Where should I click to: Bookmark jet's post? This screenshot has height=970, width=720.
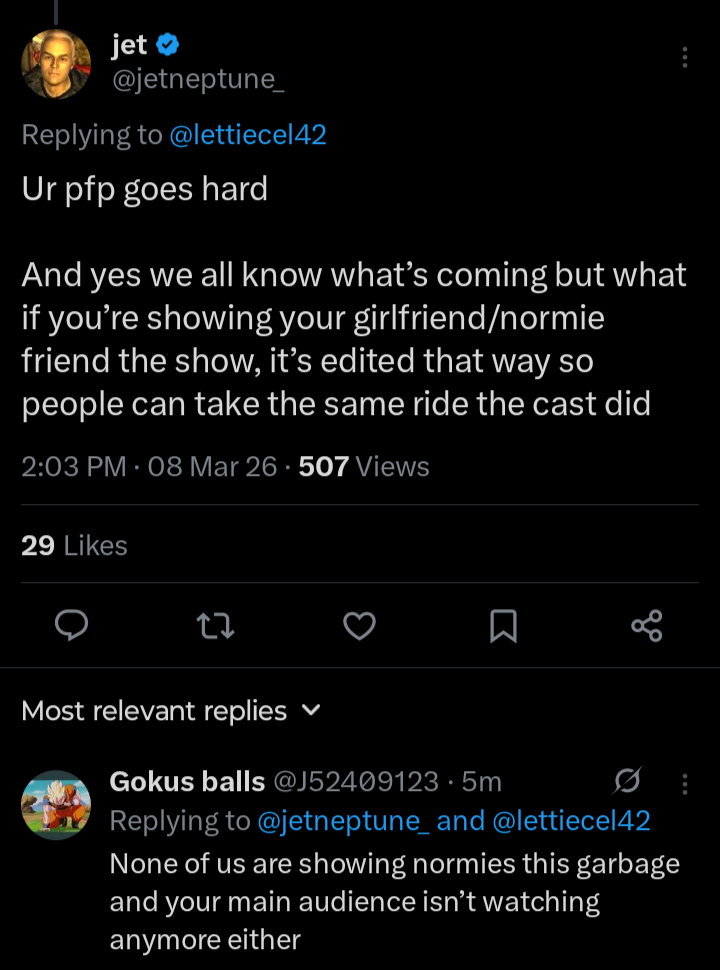coord(503,625)
